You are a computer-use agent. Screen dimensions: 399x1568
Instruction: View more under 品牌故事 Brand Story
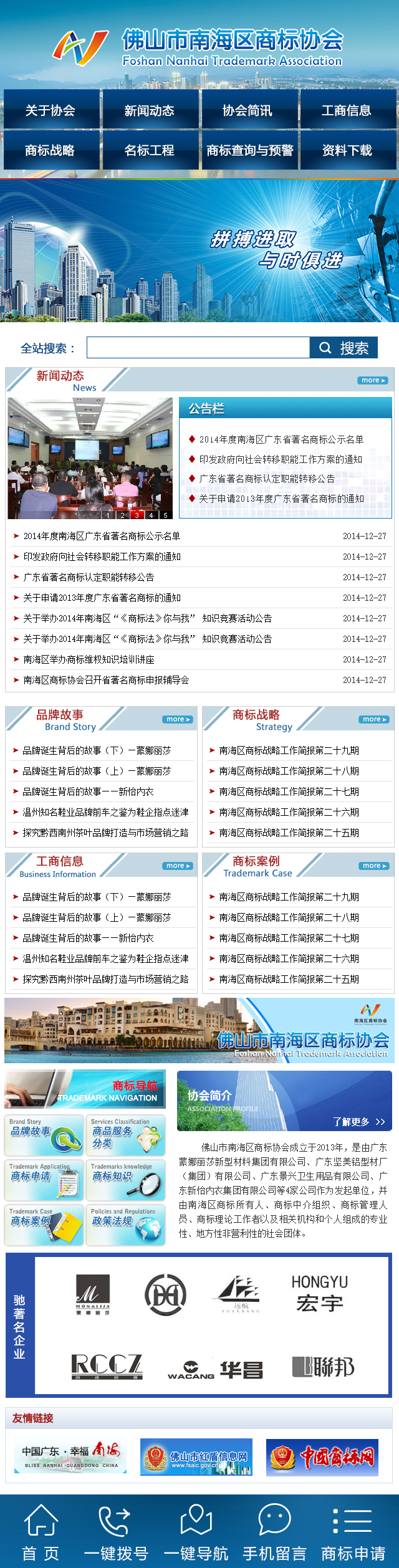pyautogui.click(x=178, y=719)
